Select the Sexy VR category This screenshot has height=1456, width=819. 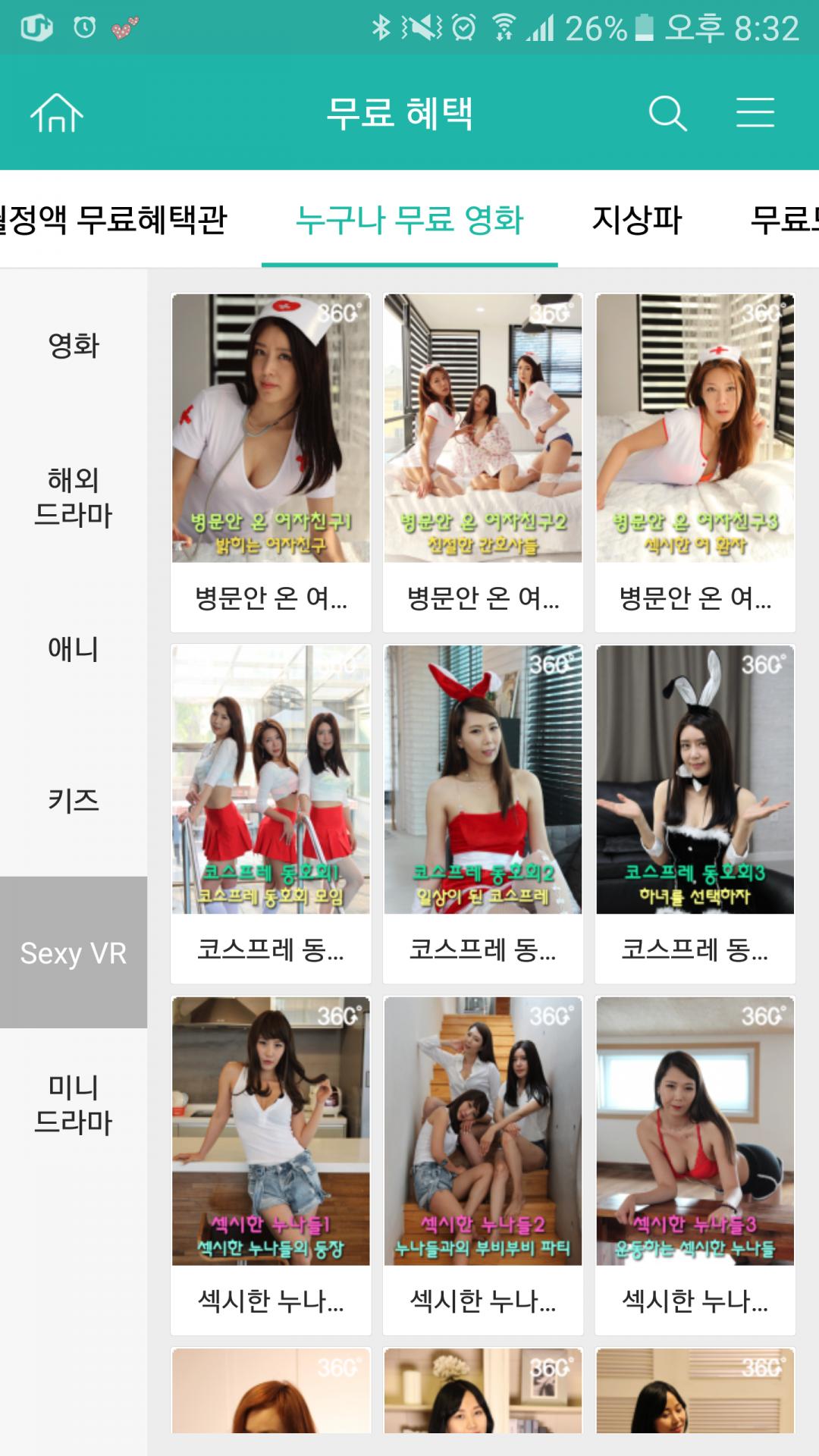(x=74, y=952)
